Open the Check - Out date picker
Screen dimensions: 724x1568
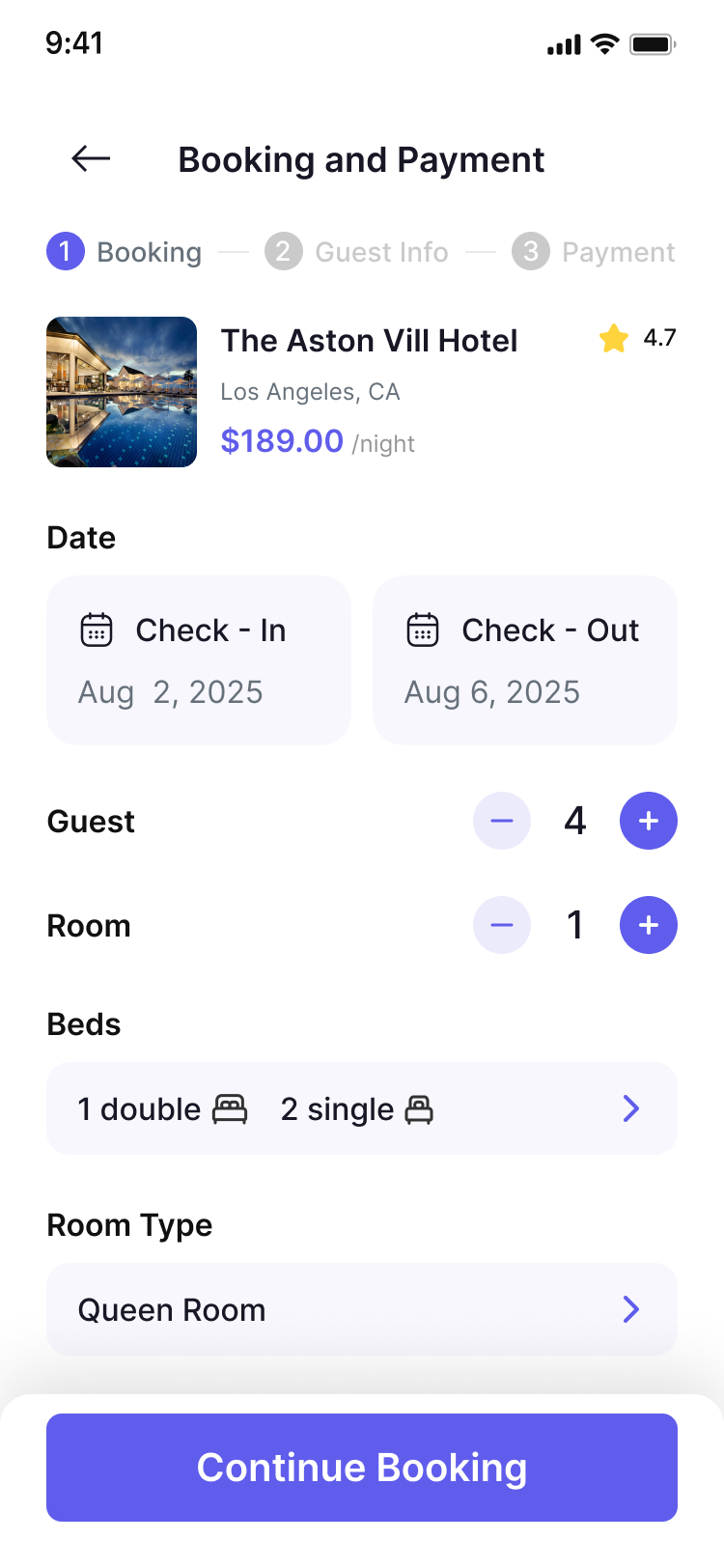pyautogui.click(x=525, y=660)
